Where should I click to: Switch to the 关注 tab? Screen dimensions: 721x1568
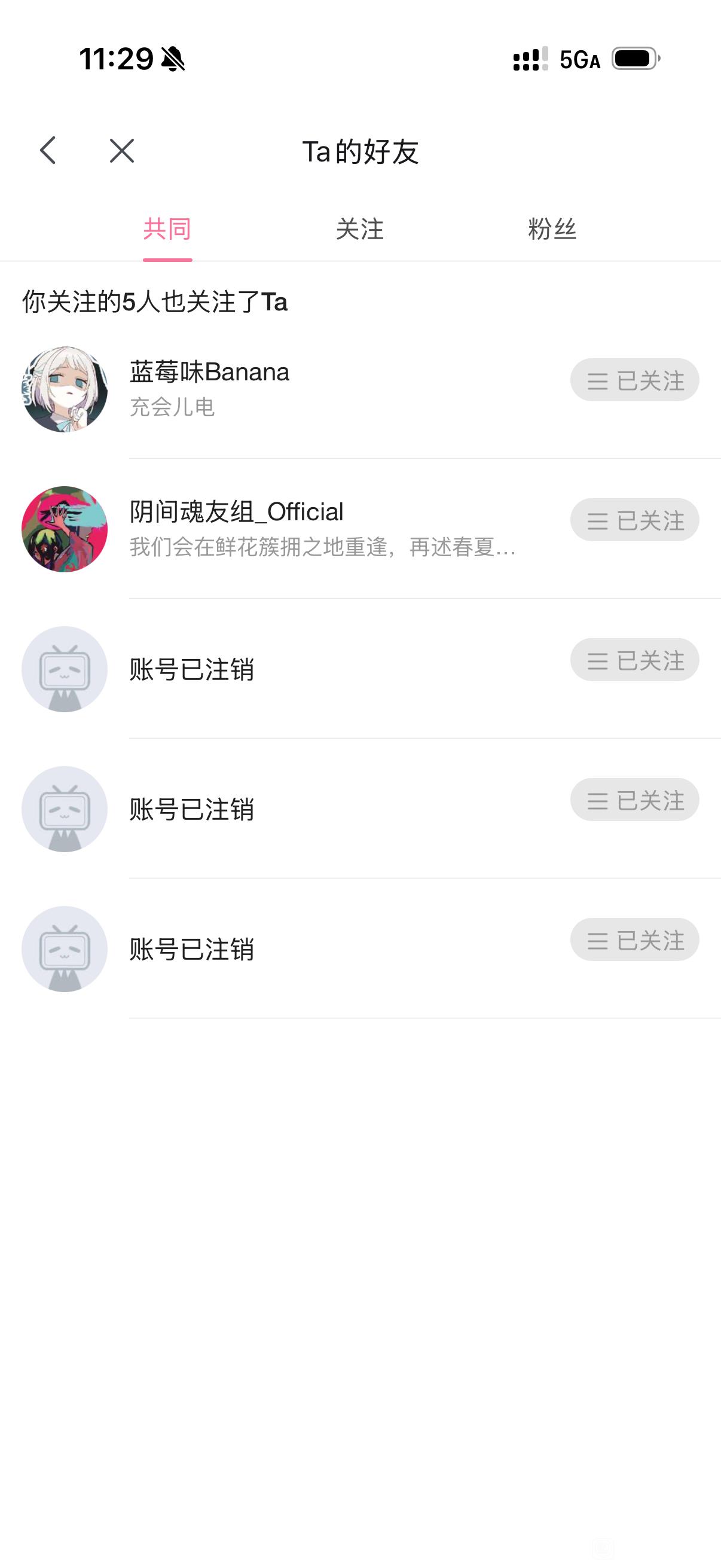coord(359,230)
